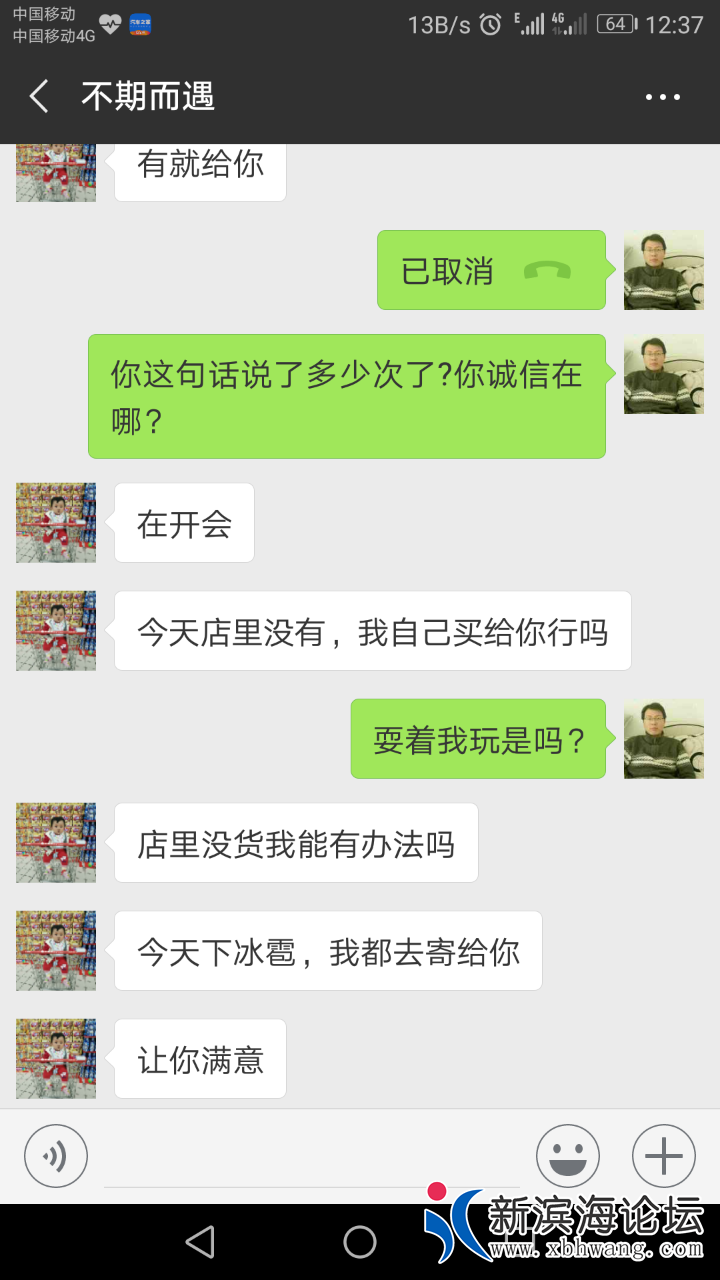
Task: Go back from the 不期而遇 chat
Action: click(x=40, y=97)
